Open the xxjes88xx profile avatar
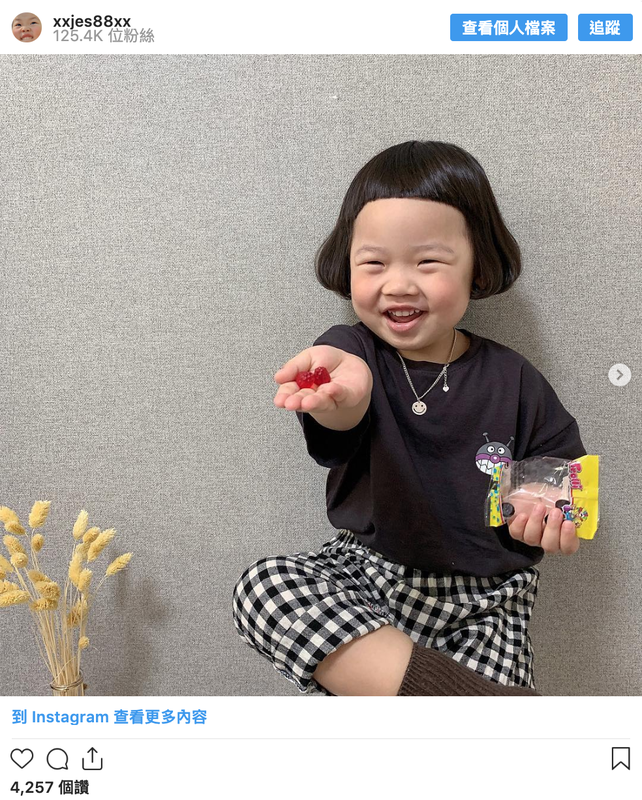The height and width of the screenshot is (800, 642). (26, 28)
